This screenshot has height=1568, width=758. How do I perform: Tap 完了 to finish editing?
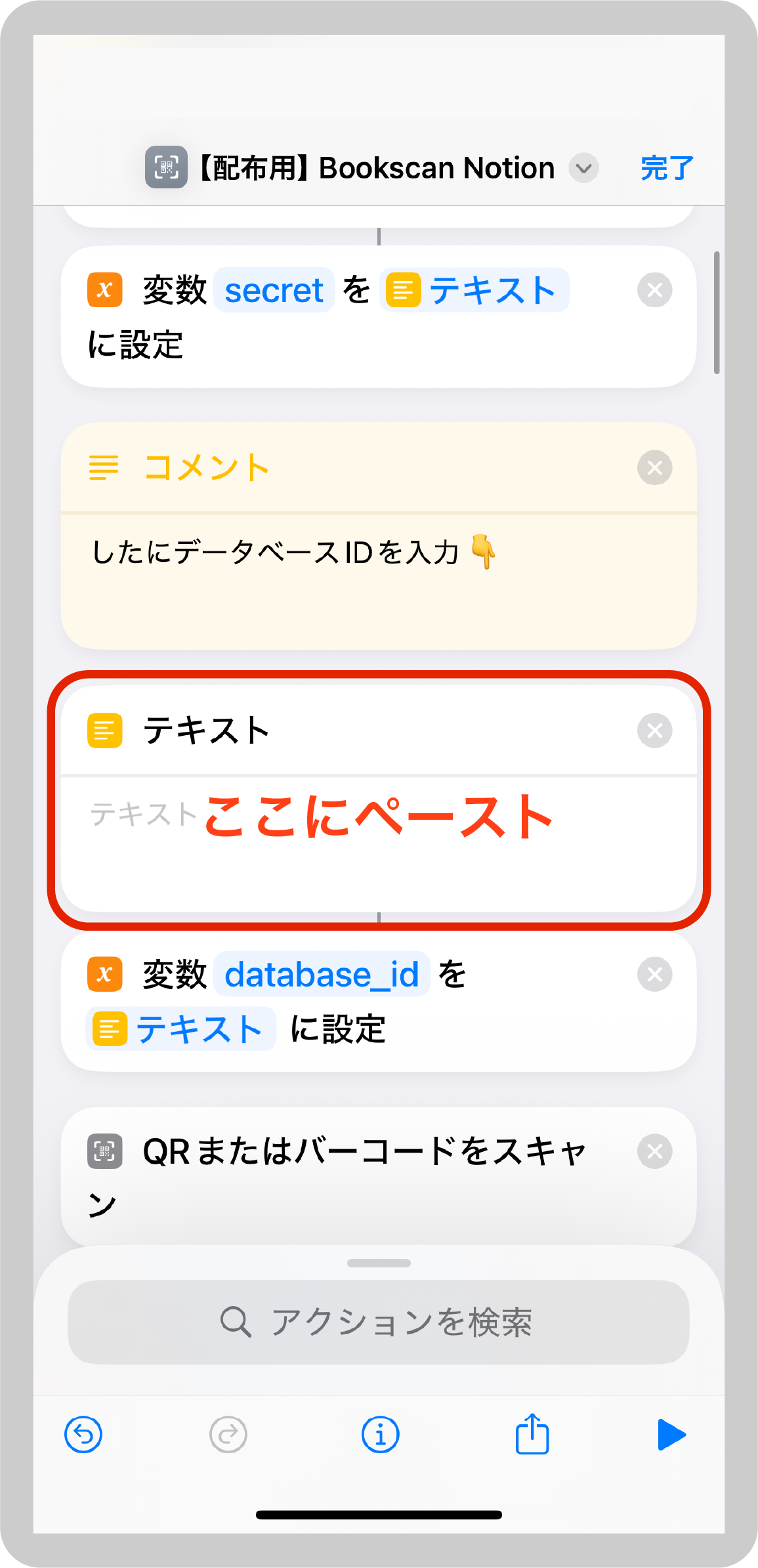[x=667, y=168]
